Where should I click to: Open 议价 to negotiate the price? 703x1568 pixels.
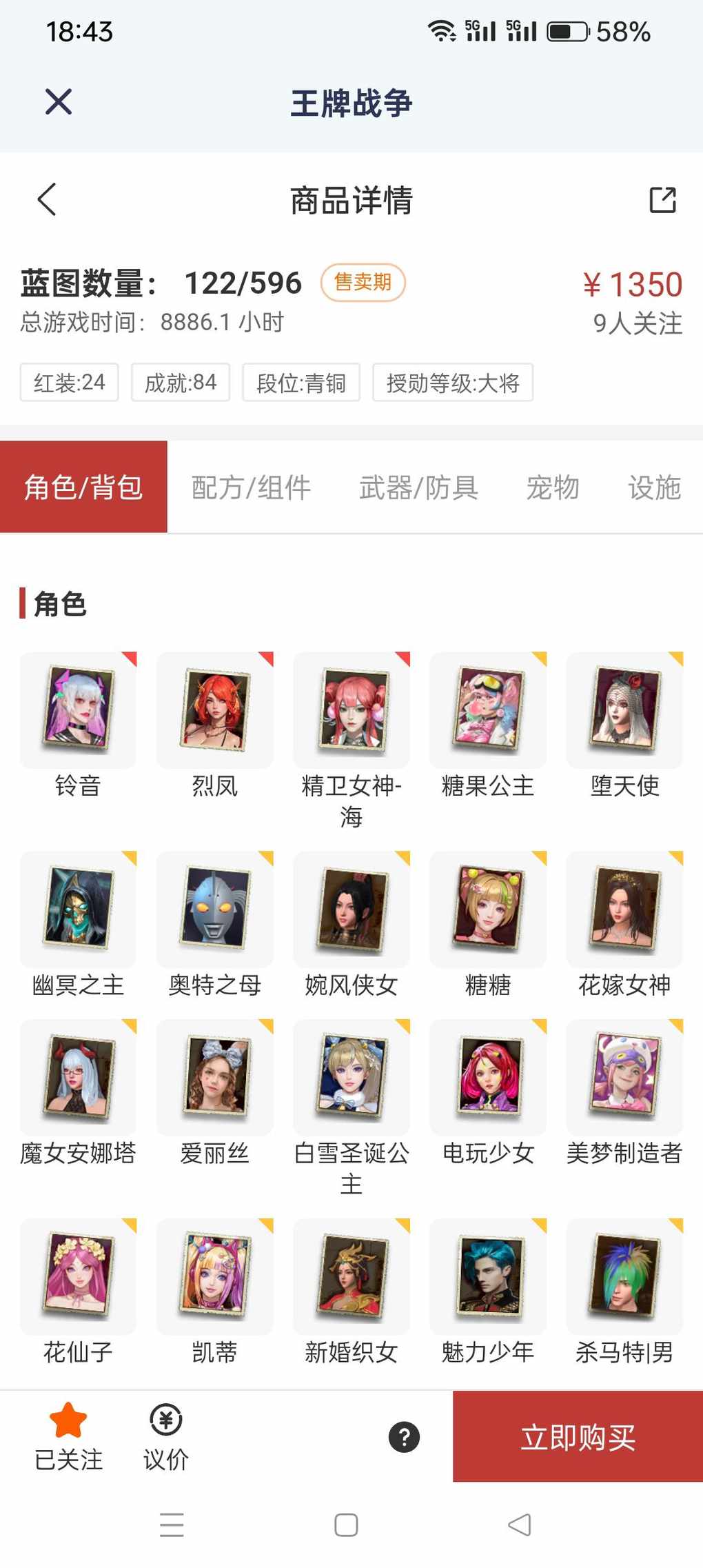pyautogui.click(x=165, y=1437)
